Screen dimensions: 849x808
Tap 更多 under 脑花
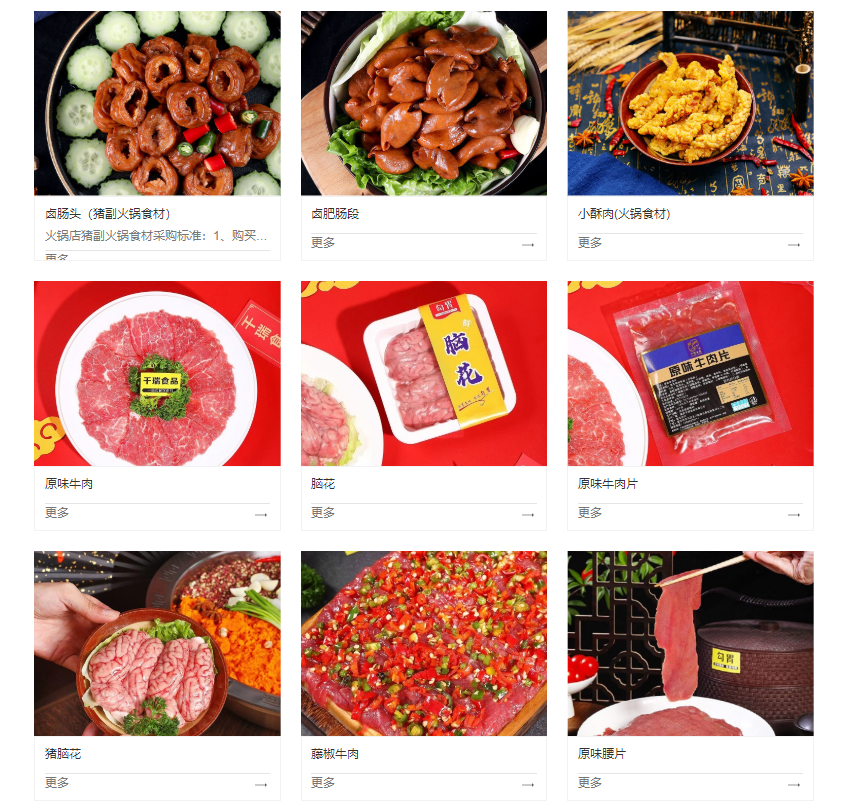tap(323, 513)
